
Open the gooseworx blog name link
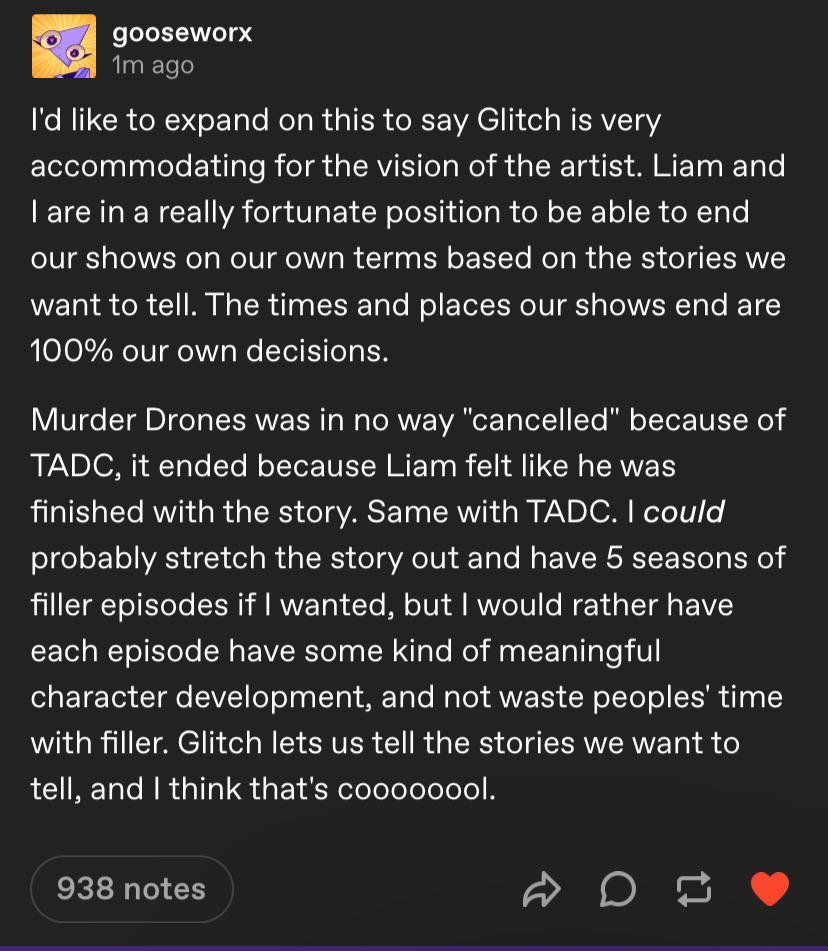click(182, 32)
